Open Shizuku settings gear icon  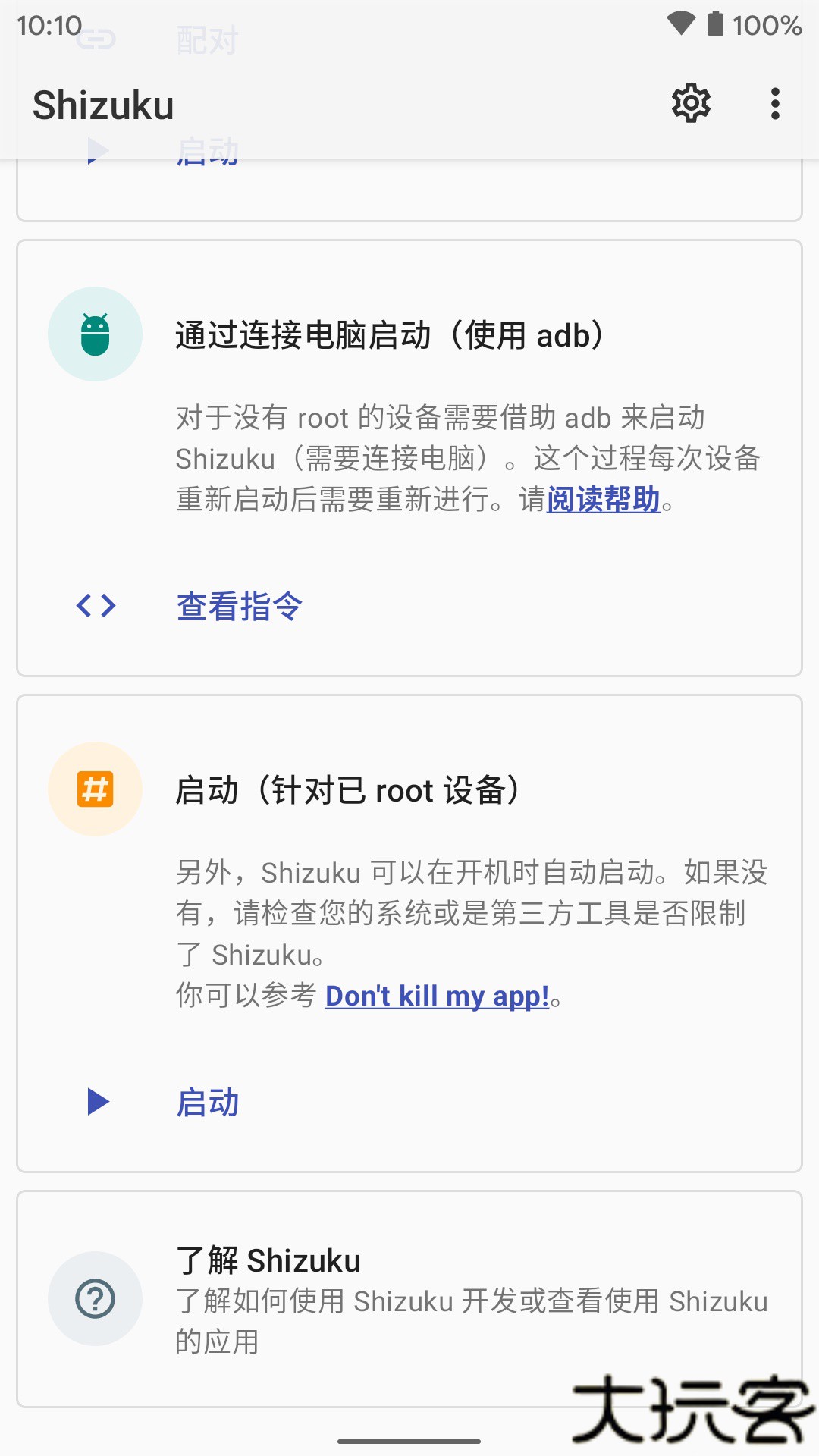point(691,103)
